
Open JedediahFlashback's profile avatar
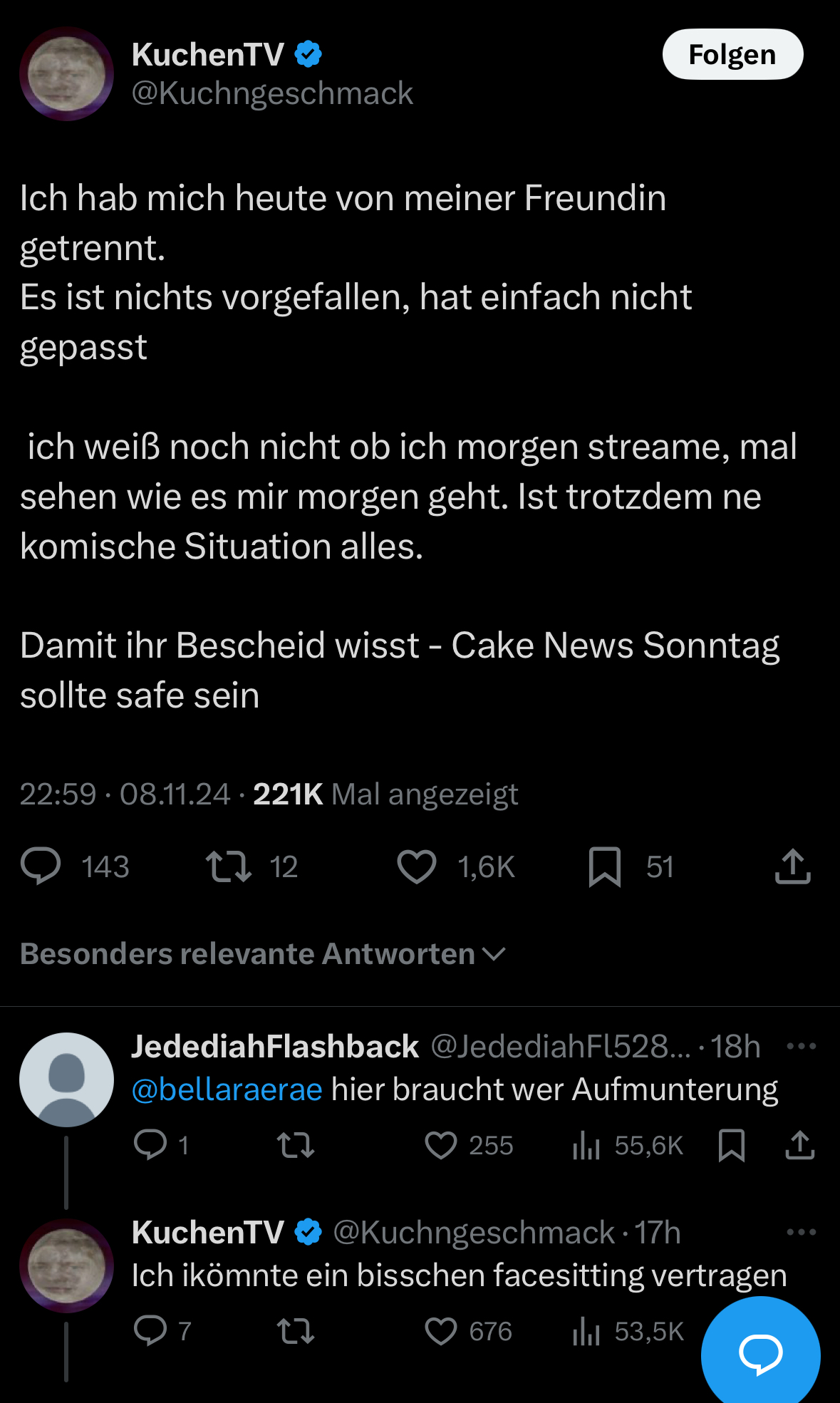[66, 1079]
